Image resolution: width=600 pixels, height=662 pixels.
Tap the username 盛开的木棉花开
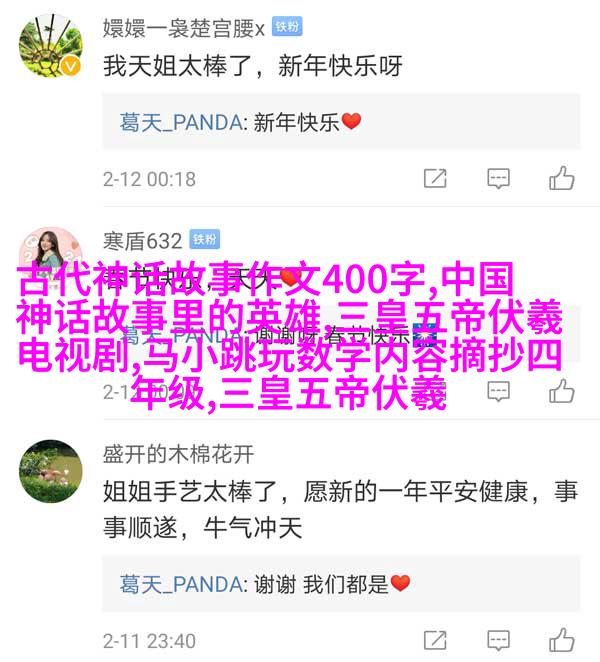[x=178, y=453]
